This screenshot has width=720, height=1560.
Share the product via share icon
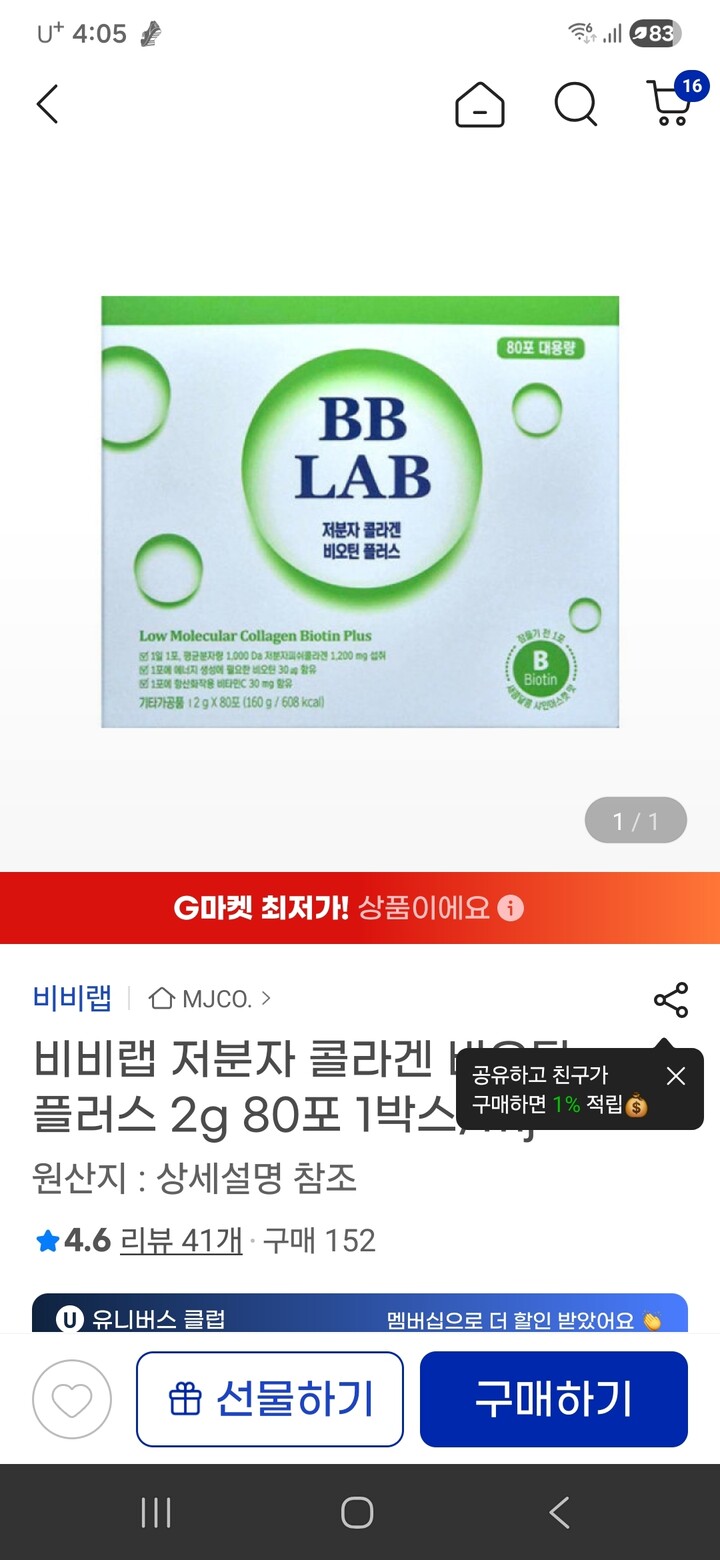[x=669, y=999]
